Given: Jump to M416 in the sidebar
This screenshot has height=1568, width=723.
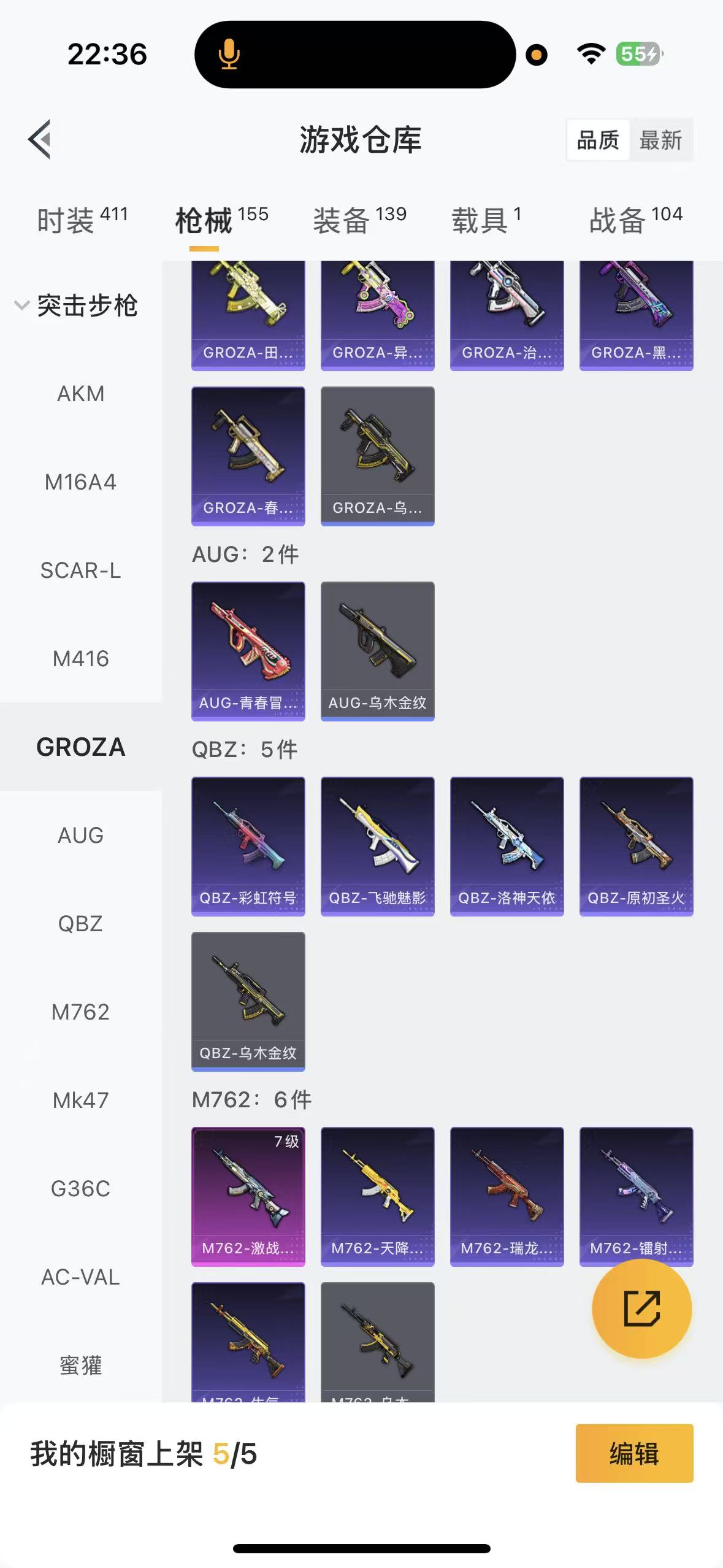Looking at the screenshot, I should pos(80,658).
